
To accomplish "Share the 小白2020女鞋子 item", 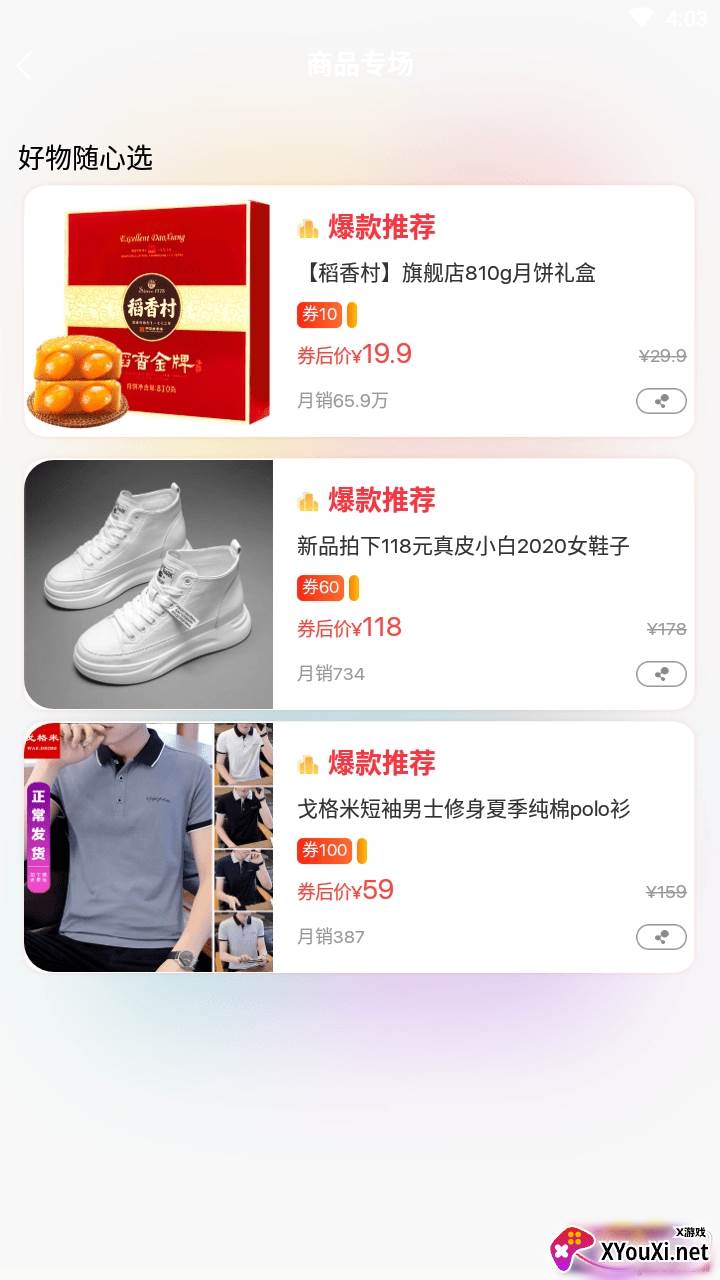I will 661,674.
